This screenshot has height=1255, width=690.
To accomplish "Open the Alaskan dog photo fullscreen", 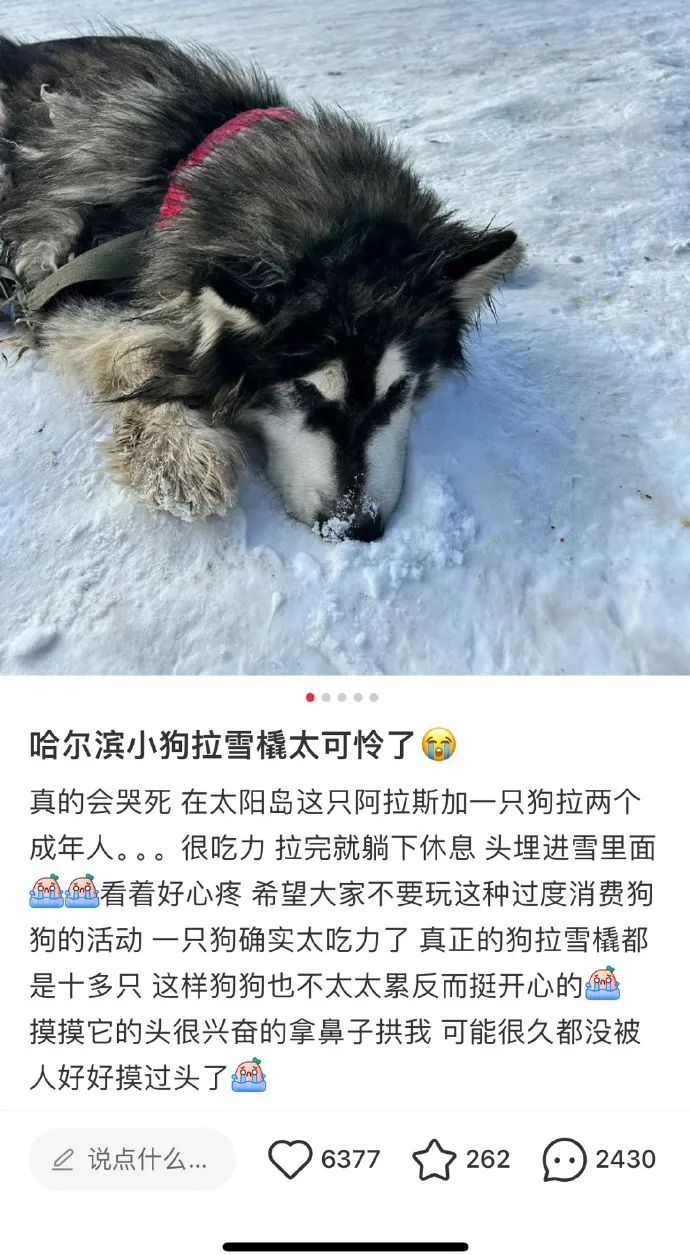I will [345, 340].
